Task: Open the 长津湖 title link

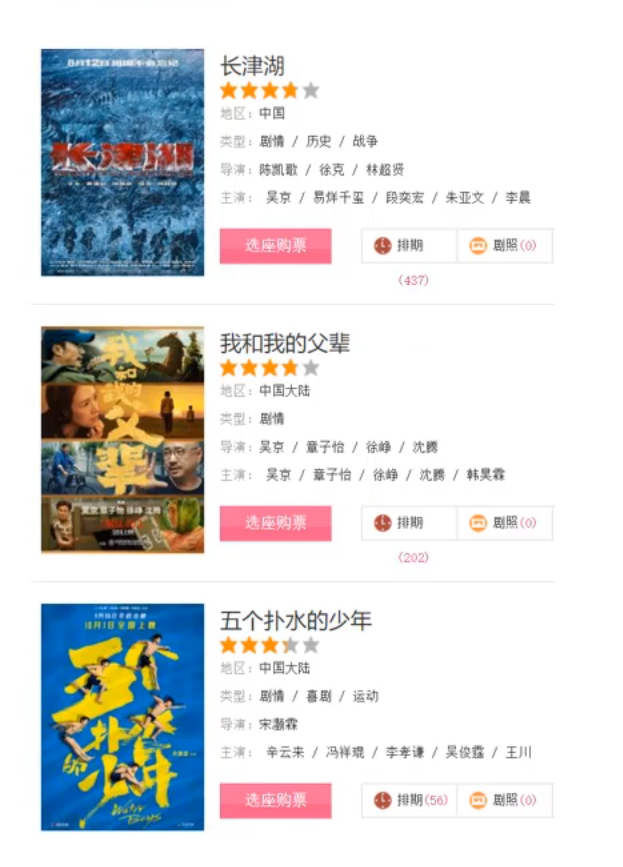Action: [x=252, y=66]
